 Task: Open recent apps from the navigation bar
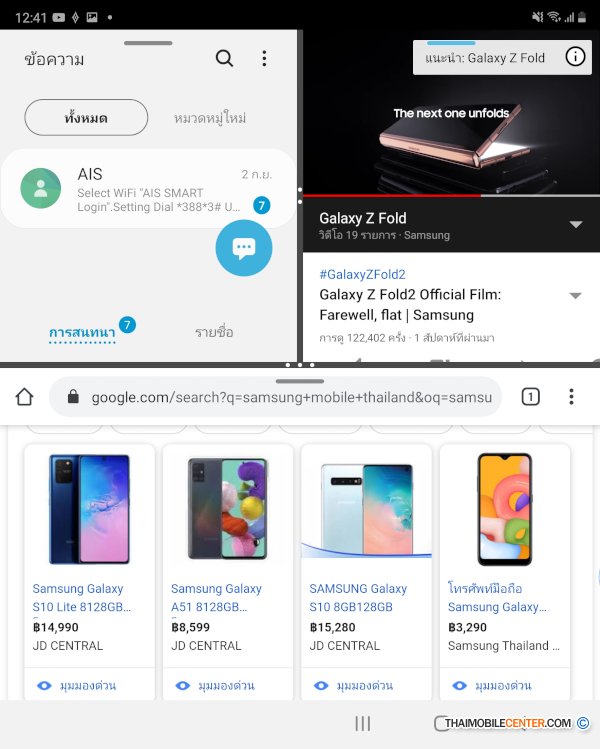coord(363,723)
